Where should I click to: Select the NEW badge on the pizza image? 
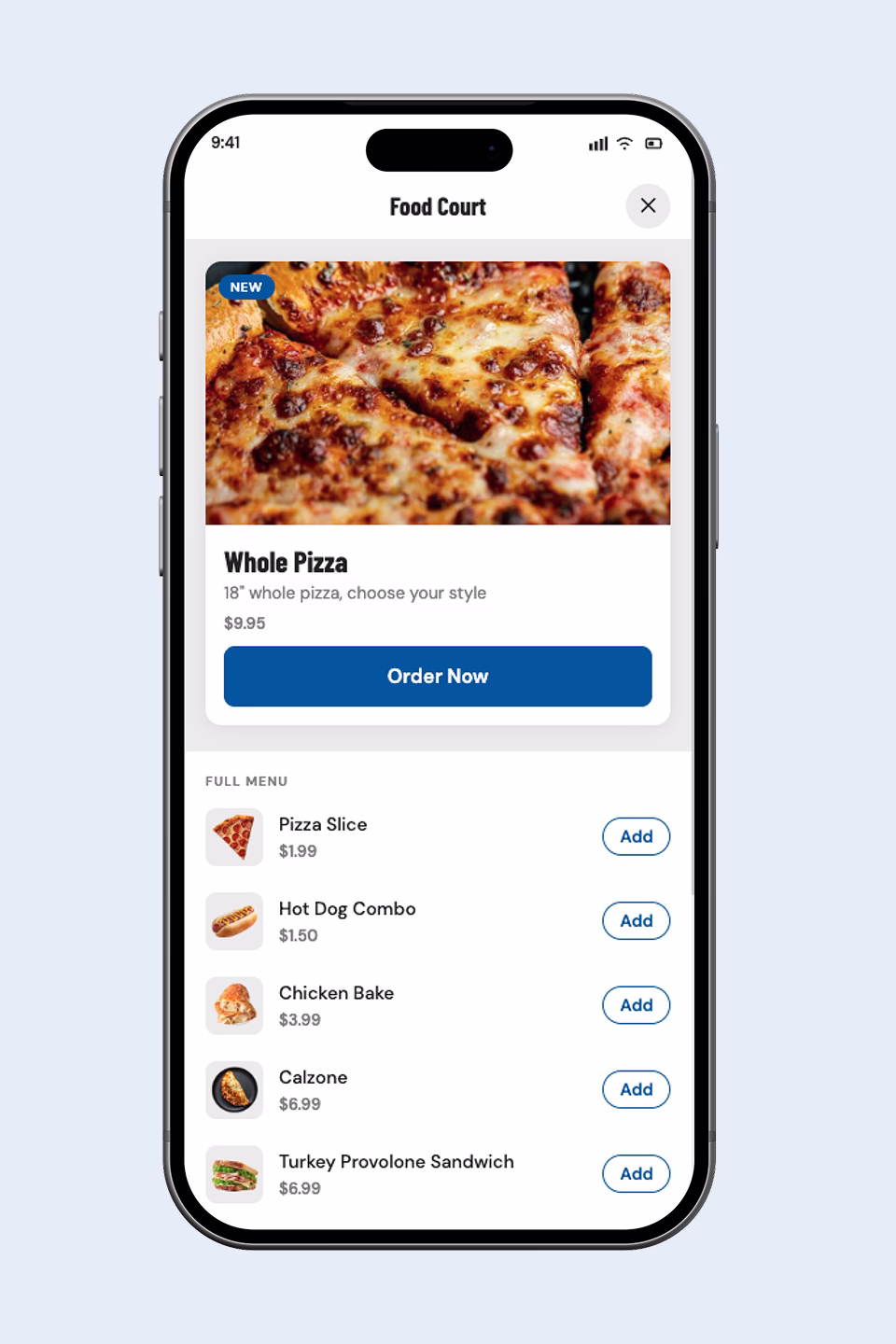click(245, 287)
